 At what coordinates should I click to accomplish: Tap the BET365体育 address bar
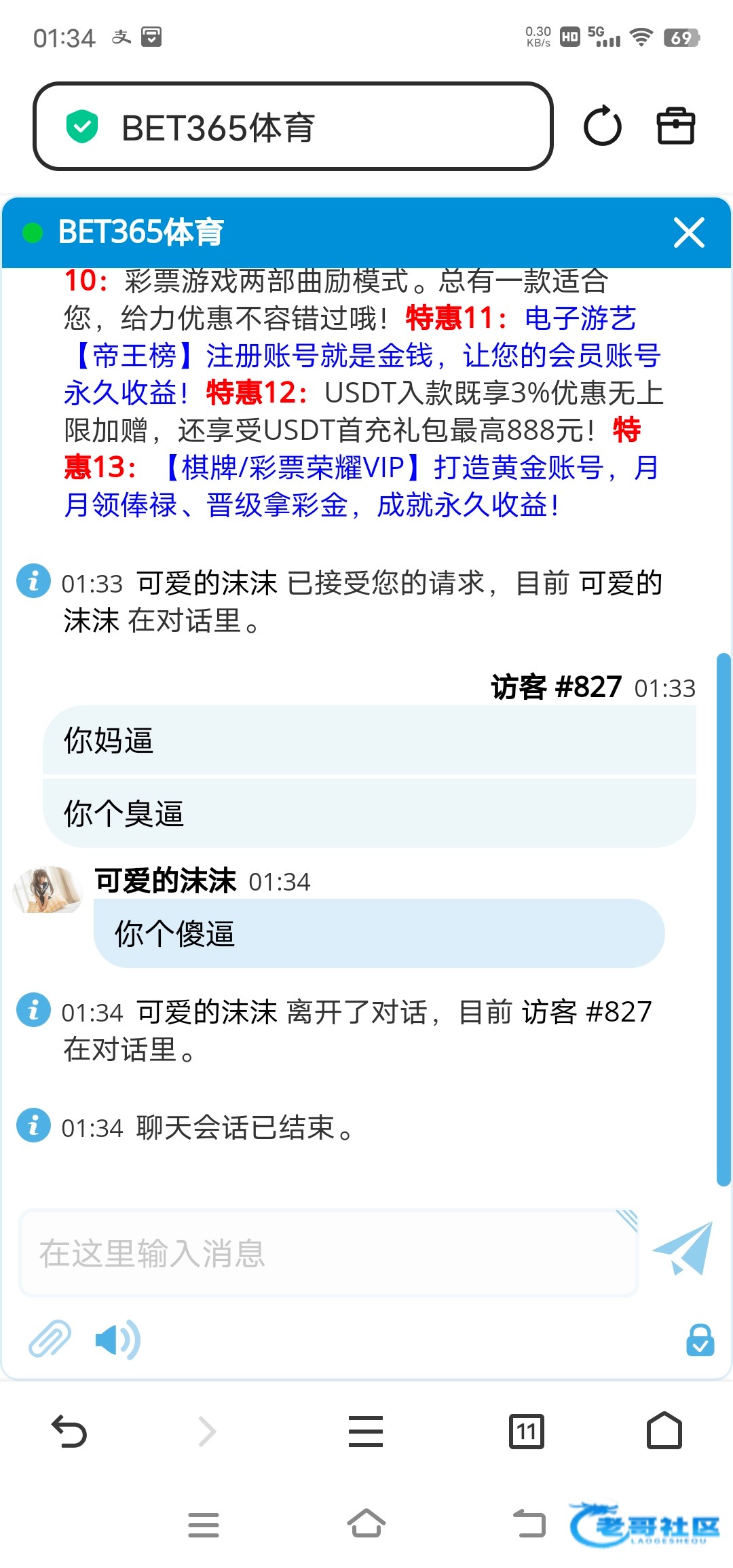tap(293, 127)
